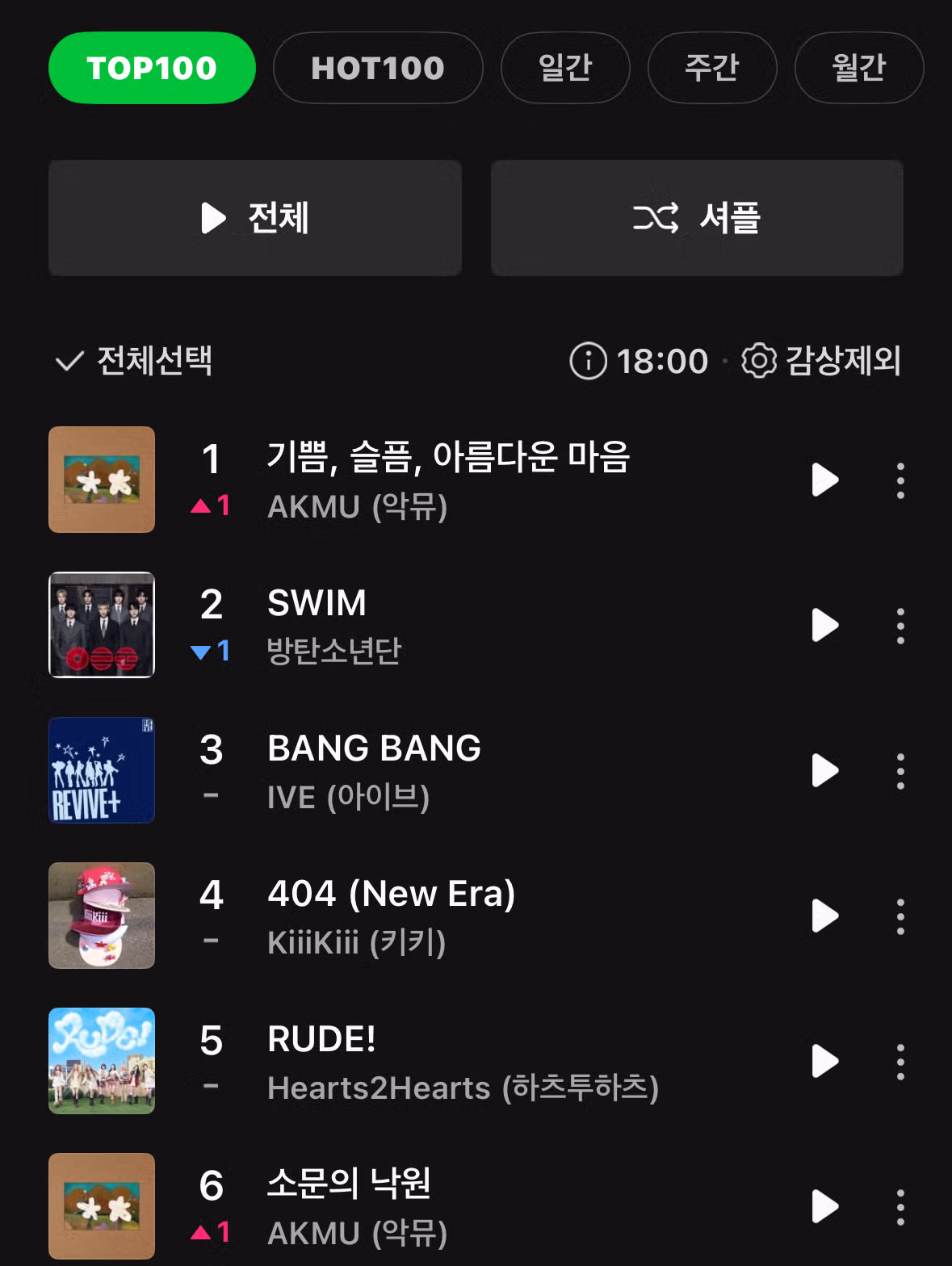This screenshot has width=952, height=1266.
Task: Select the 일간 daily chart tab
Action: point(565,68)
